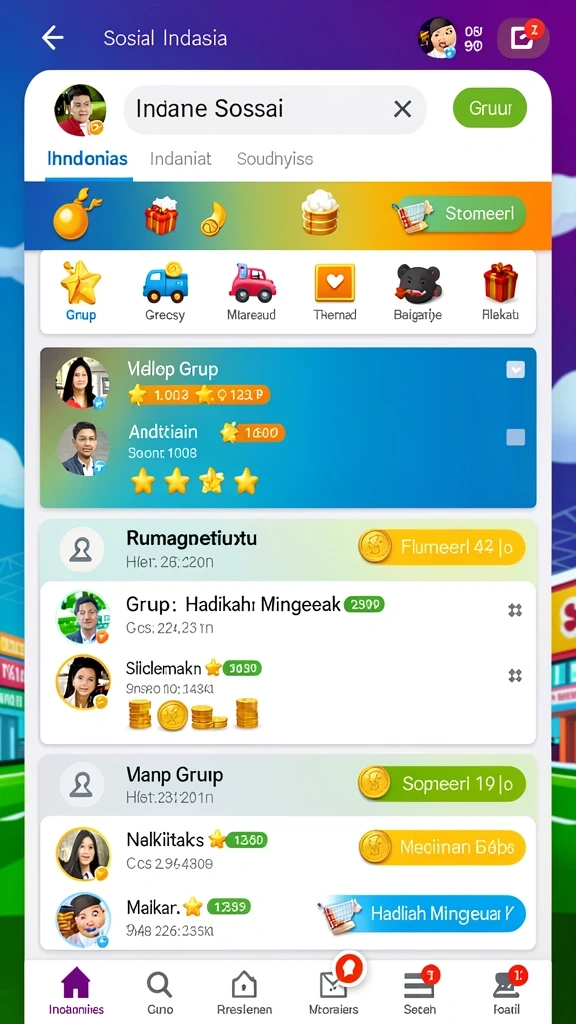
Task: Tap the Sopmeerl 19 coin button
Action: 442,783
